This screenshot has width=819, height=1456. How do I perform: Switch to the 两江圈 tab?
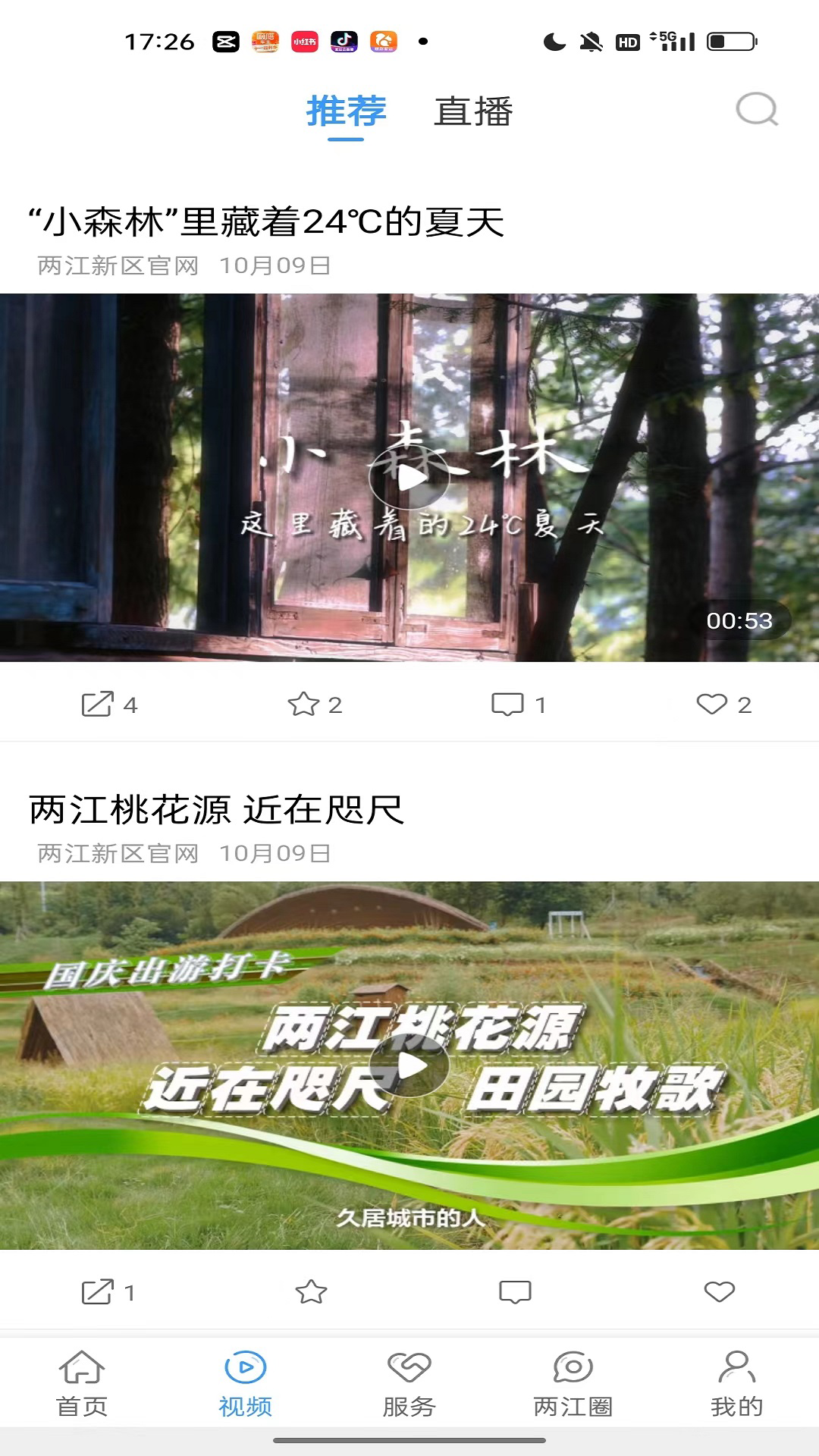[573, 1383]
